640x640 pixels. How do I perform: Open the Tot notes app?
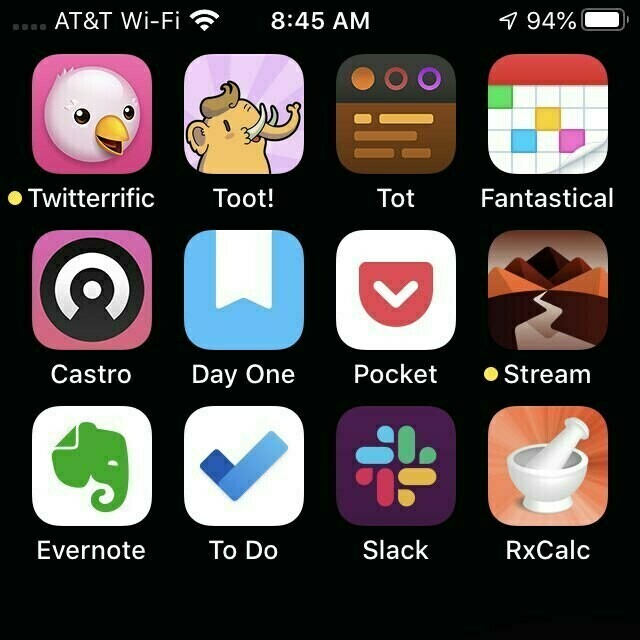(396, 114)
